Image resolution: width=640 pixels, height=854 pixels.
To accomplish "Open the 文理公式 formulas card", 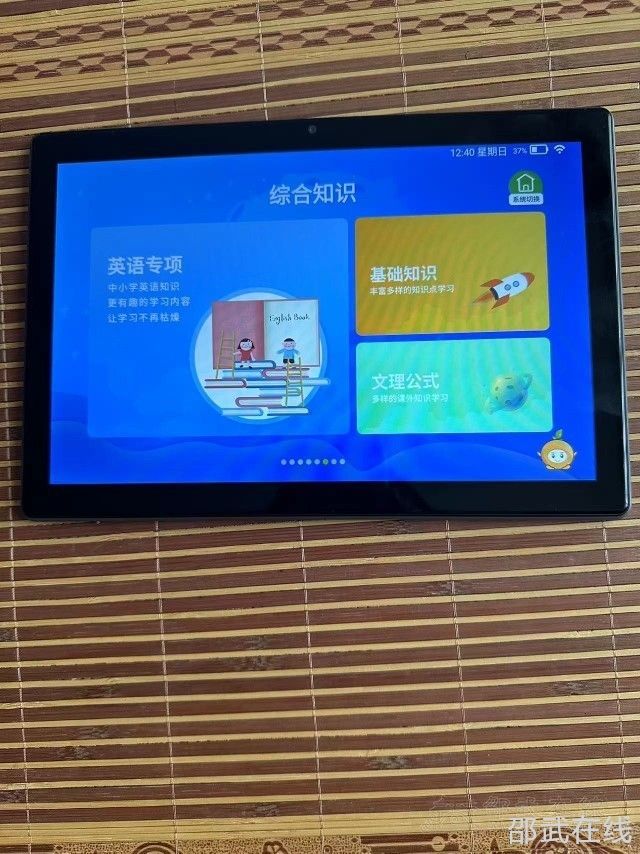I will (x=452, y=385).
